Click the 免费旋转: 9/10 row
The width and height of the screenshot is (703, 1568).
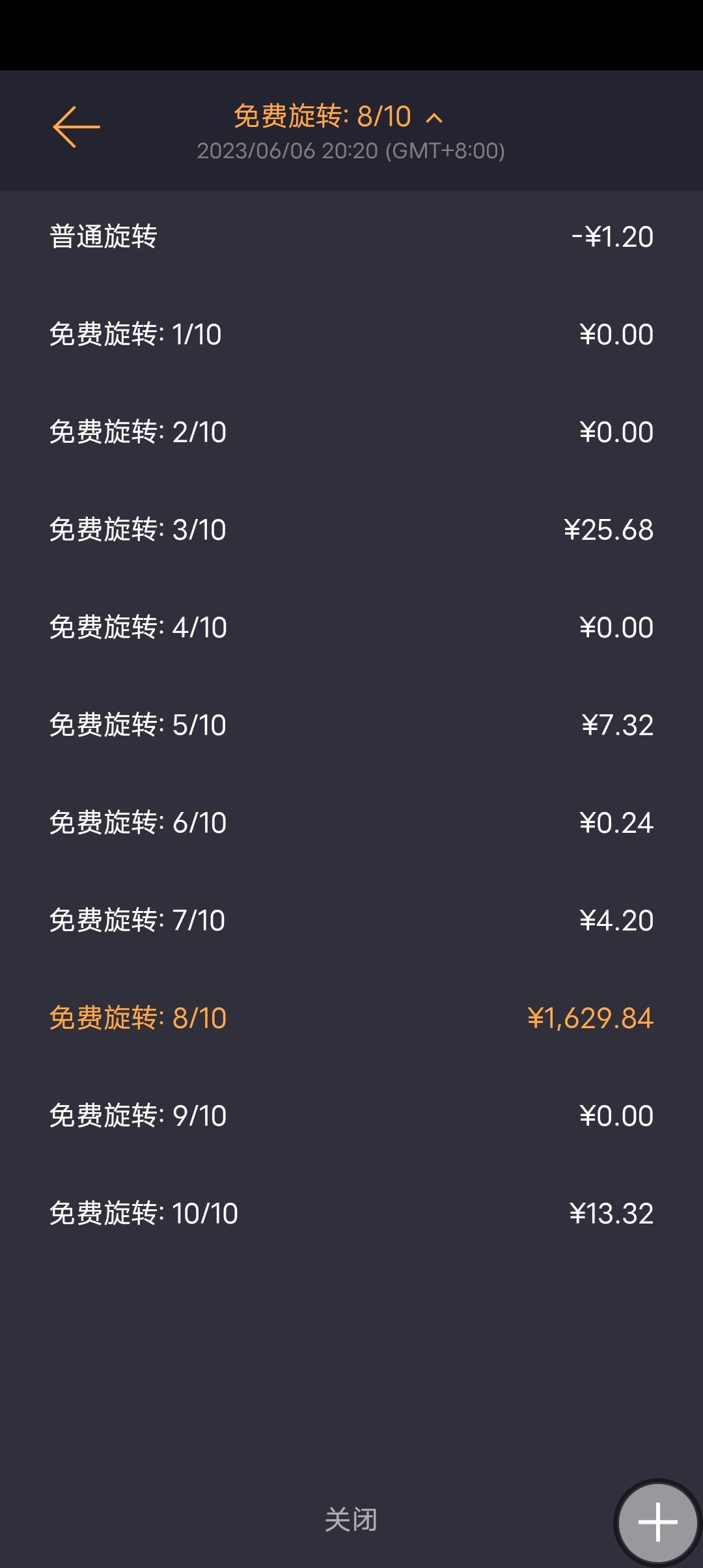[x=351, y=1115]
